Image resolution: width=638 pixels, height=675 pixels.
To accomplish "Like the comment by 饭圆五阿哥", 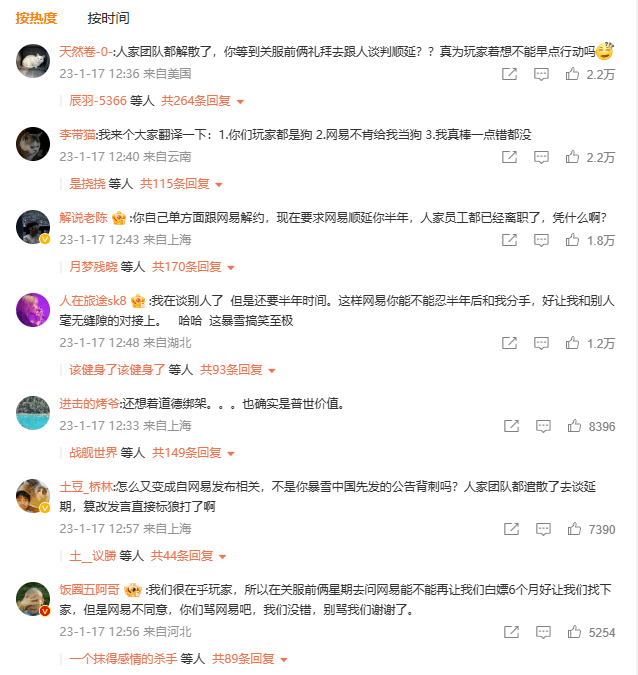I will tap(572, 632).
